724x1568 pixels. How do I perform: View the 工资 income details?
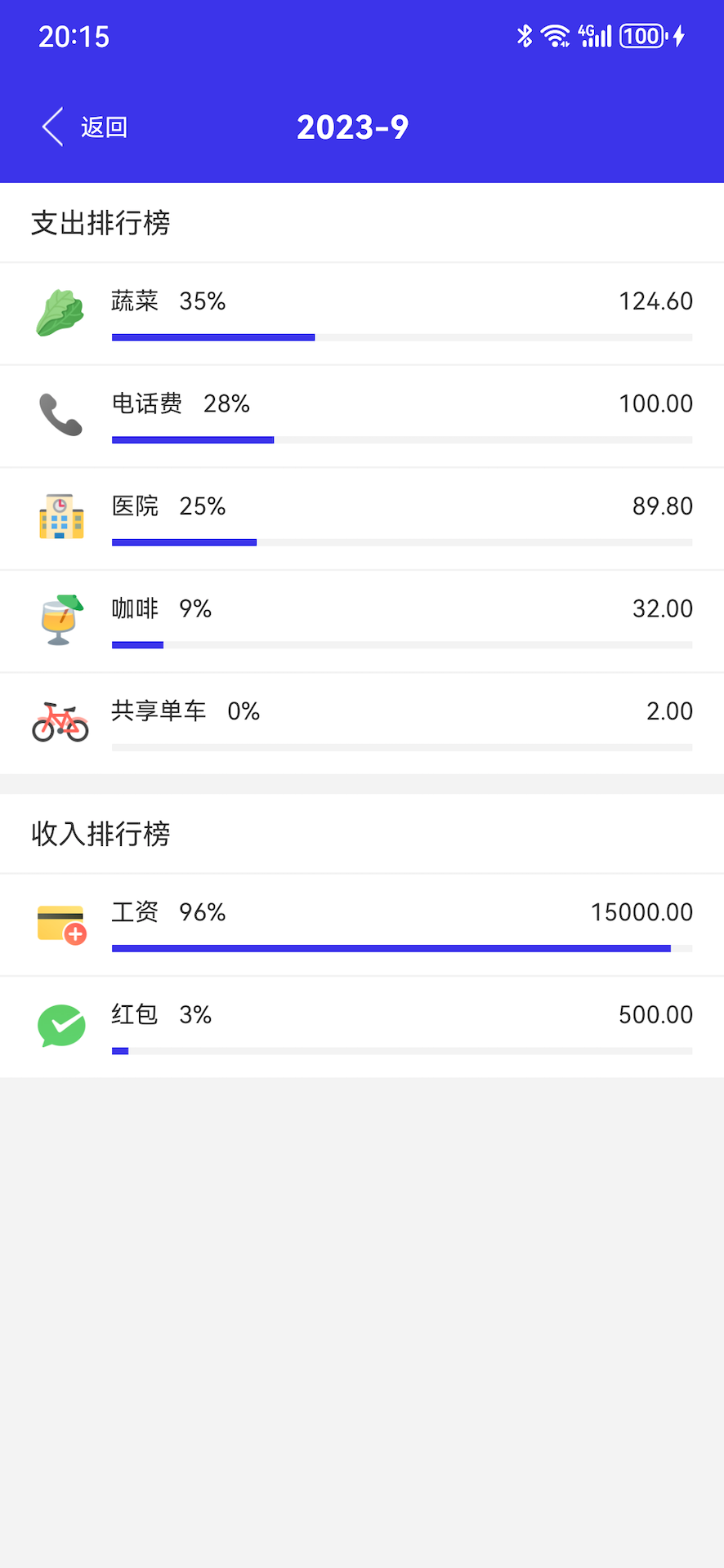(362, 925)
